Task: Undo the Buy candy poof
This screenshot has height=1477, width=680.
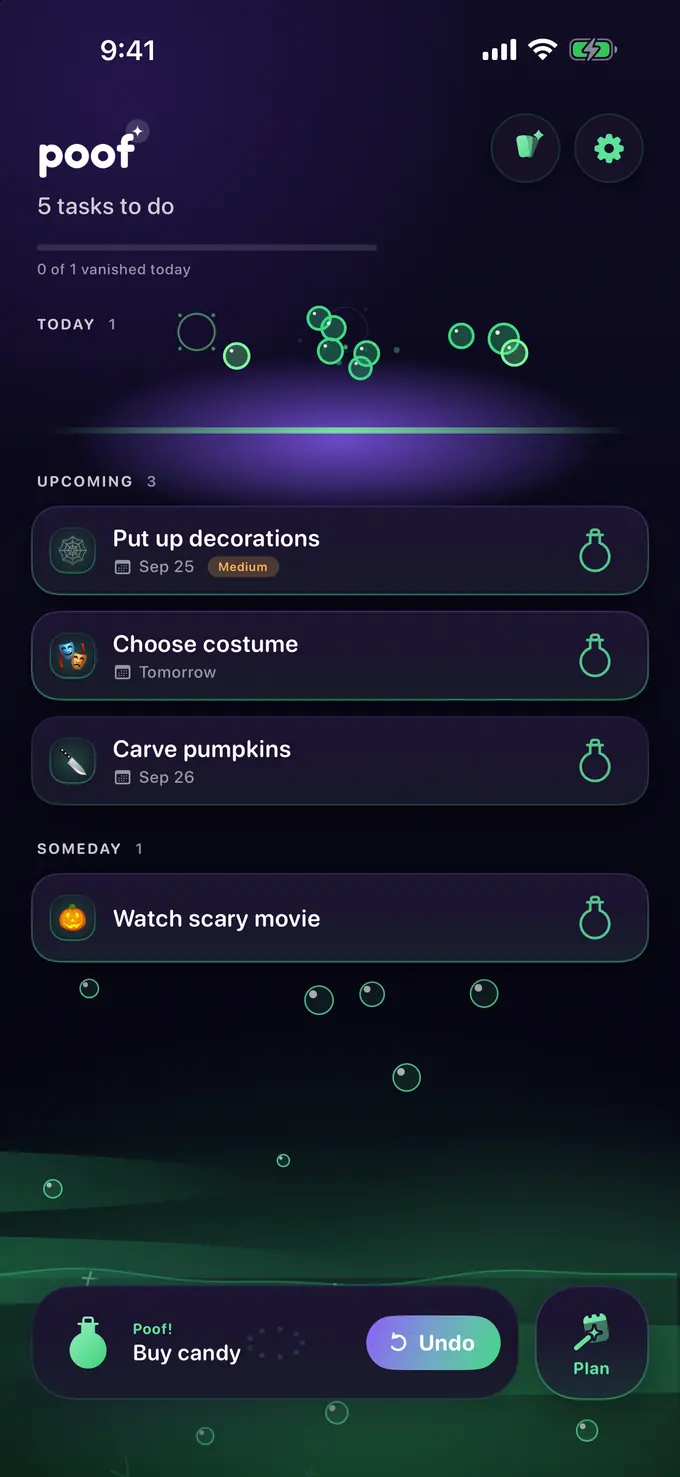Action: point(433,1343)
